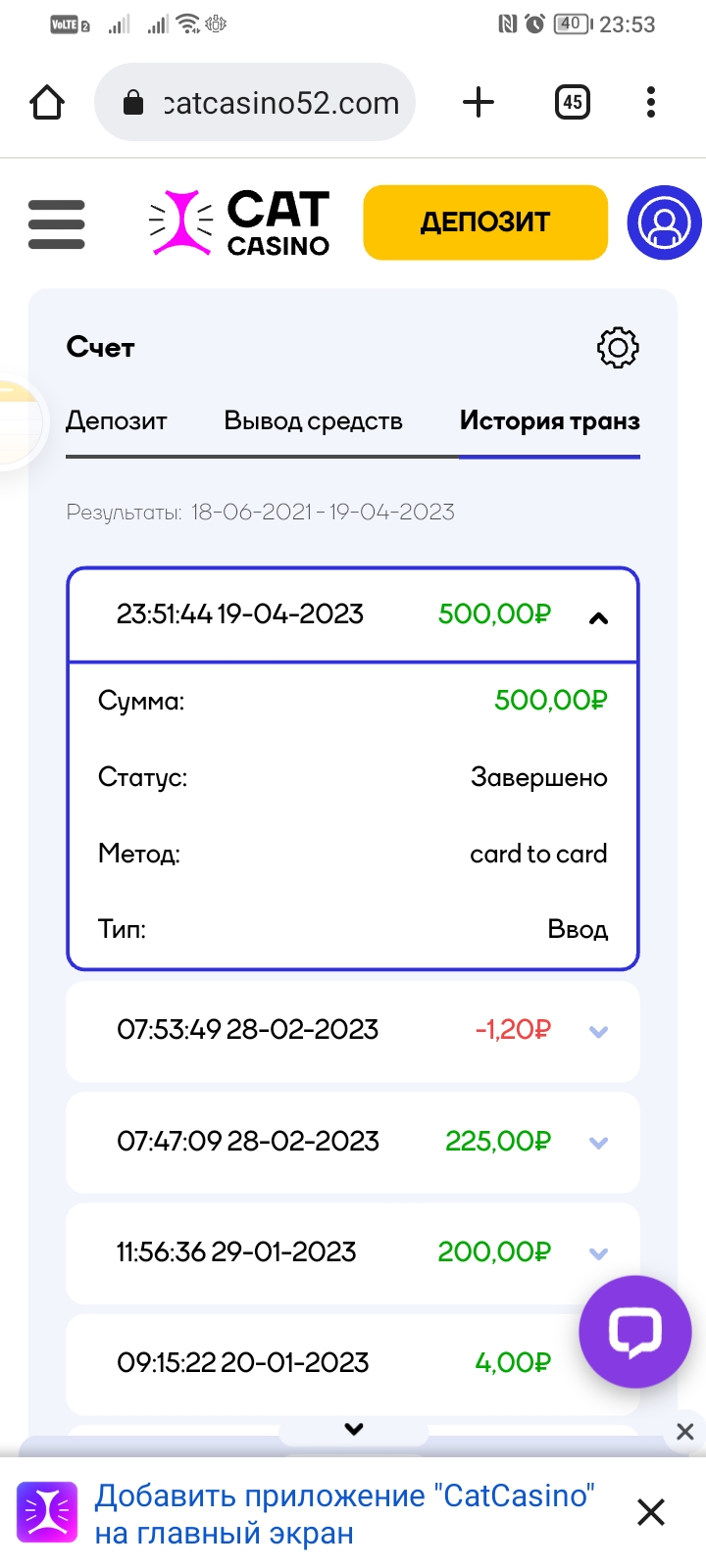Dismiss the add-to-home-screen banner
706x1568 pixels.
point(651,1512)
